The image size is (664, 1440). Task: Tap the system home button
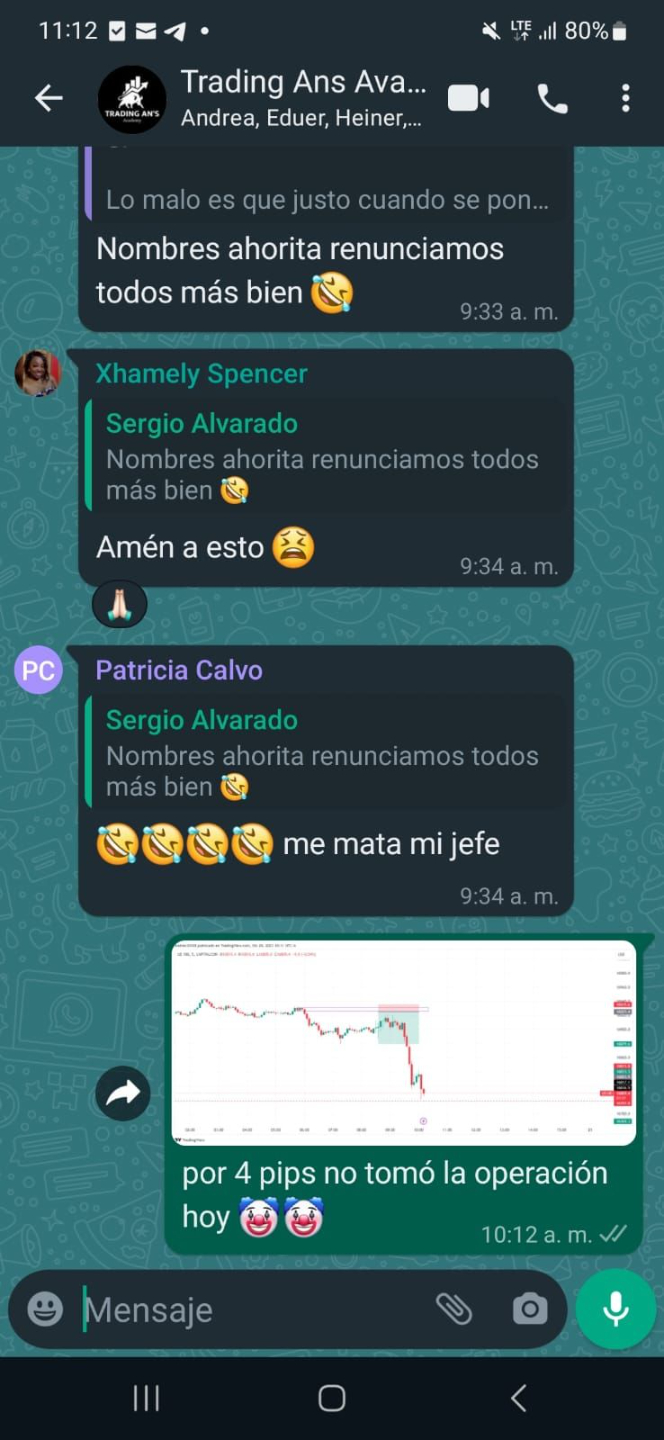[331, 1398]
